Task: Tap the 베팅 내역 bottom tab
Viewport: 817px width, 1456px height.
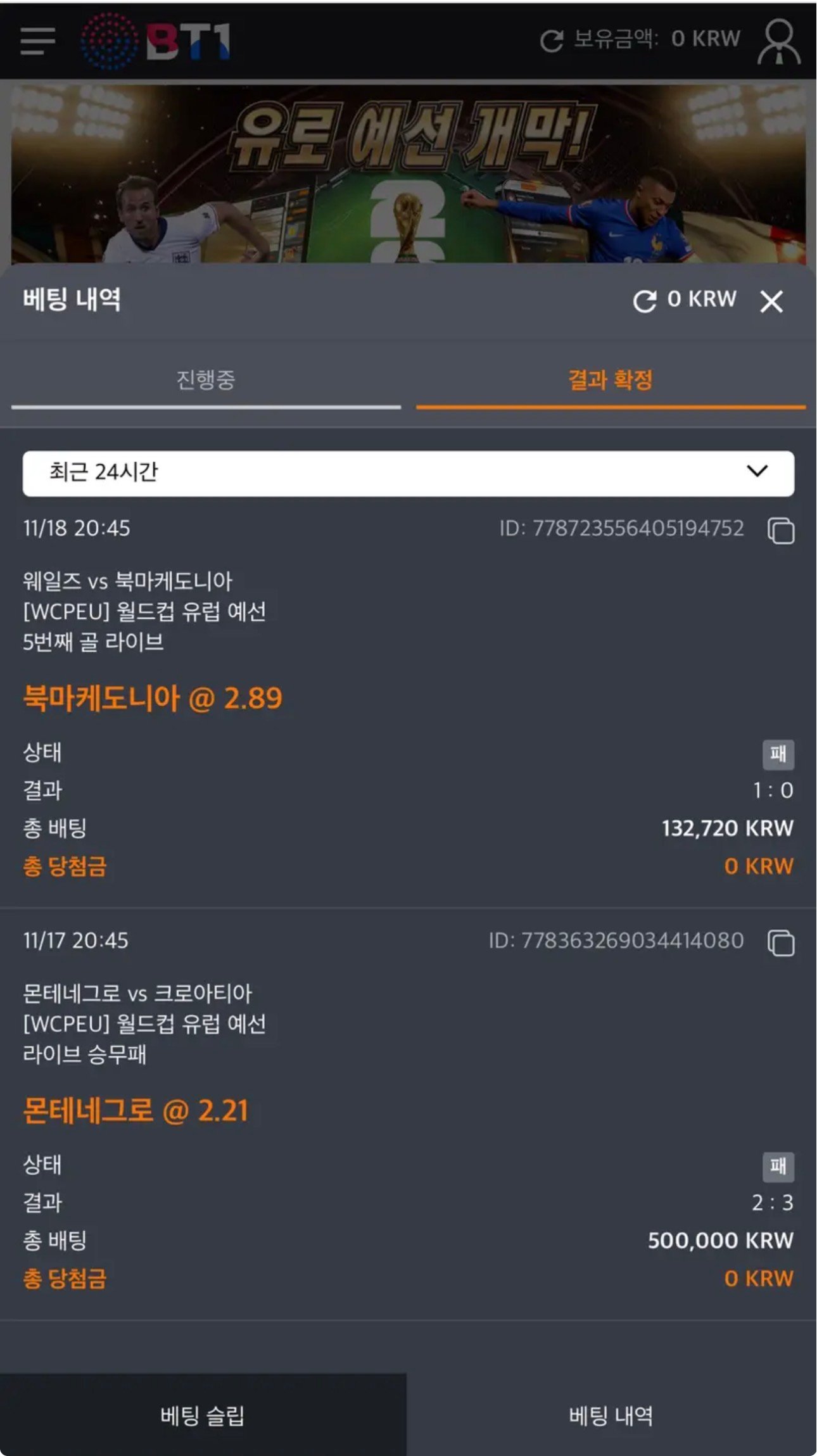Action: [x=611, y=1415]
